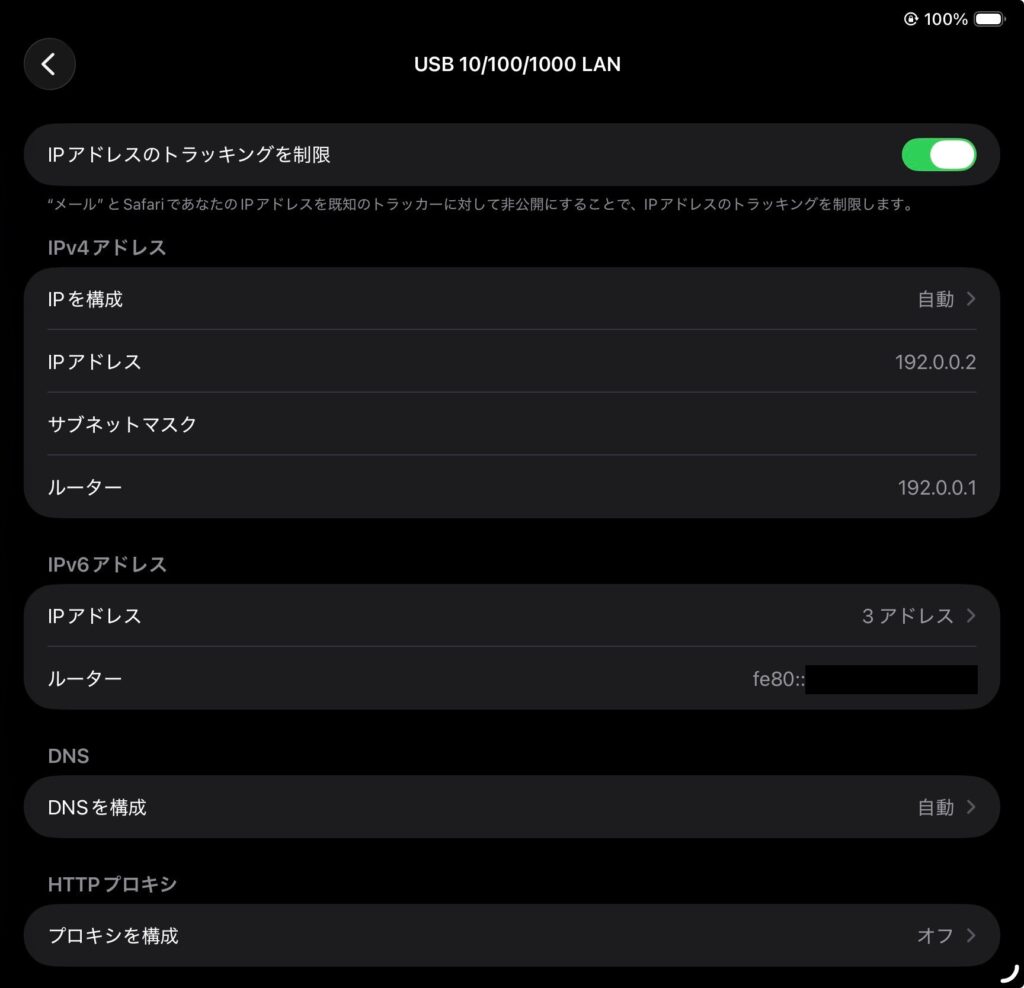
Task: Open DNSを構成 settings
Action: tap(511, 807)
